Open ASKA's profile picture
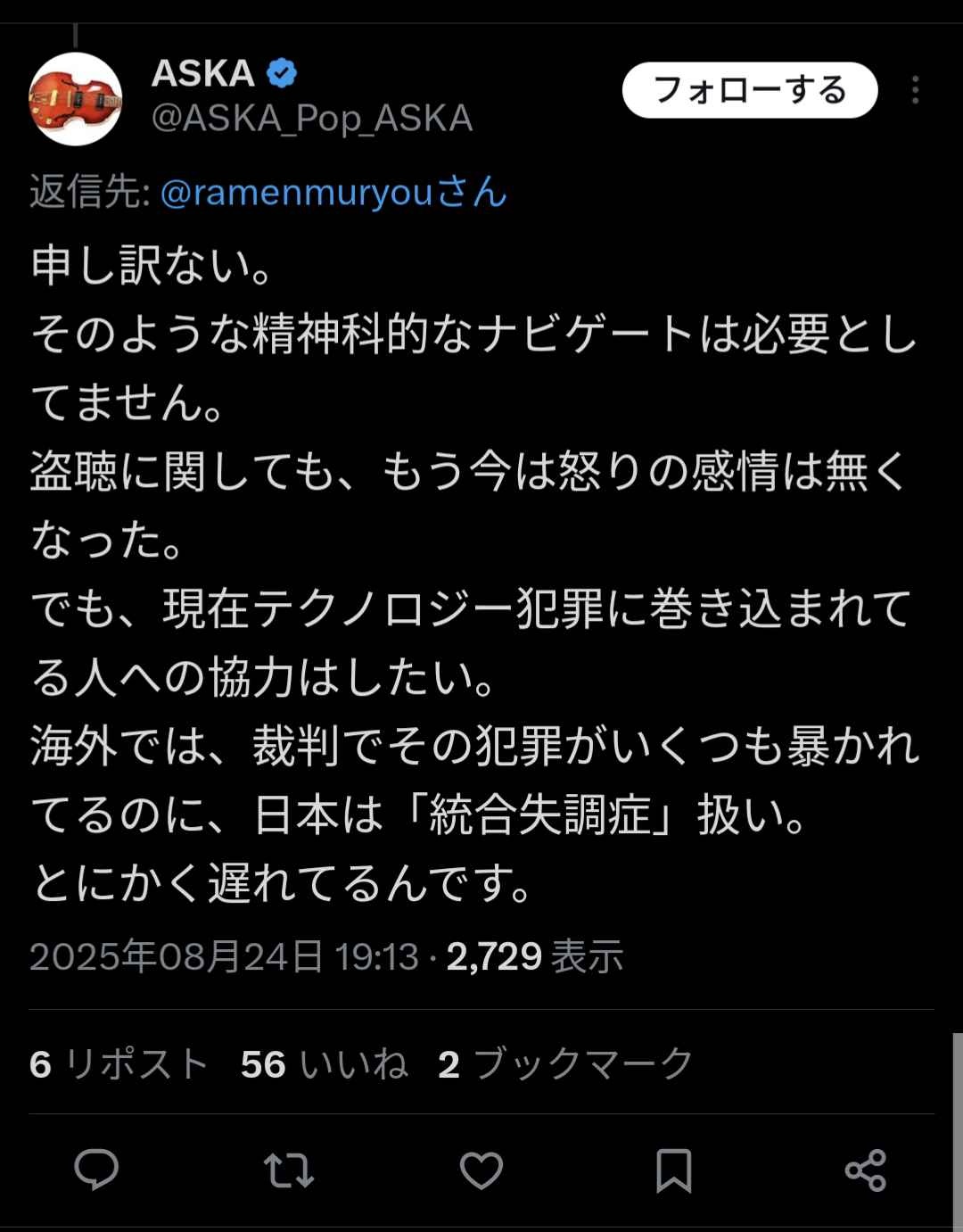The image size is (963, 1232). click(x=76, y=99)
